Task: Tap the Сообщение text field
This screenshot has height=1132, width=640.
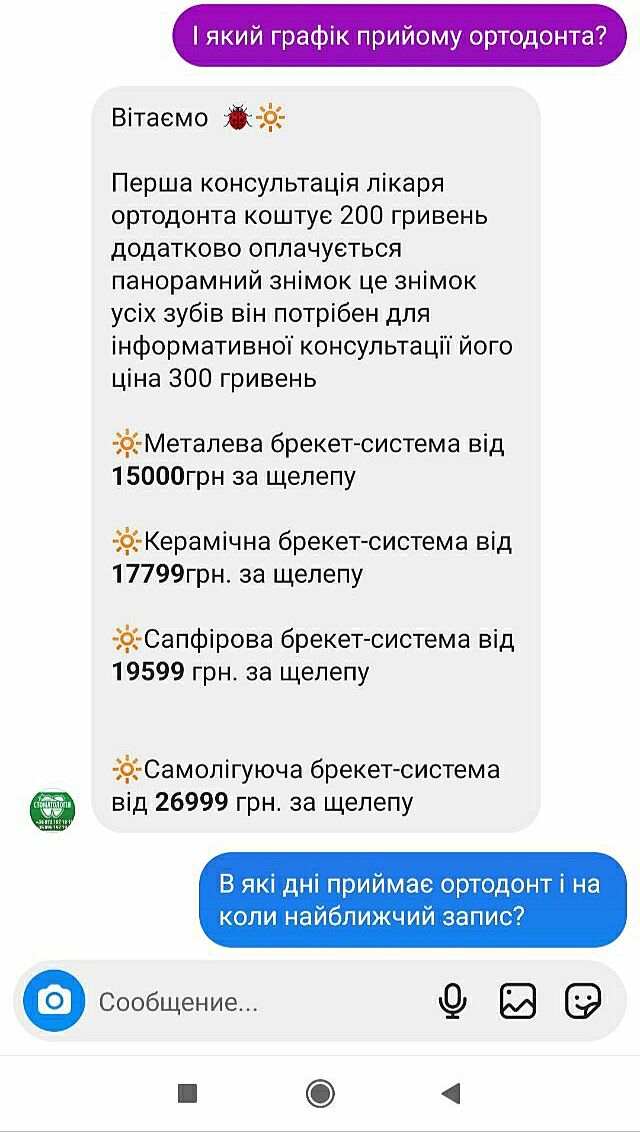Action: pos(250,1002)
